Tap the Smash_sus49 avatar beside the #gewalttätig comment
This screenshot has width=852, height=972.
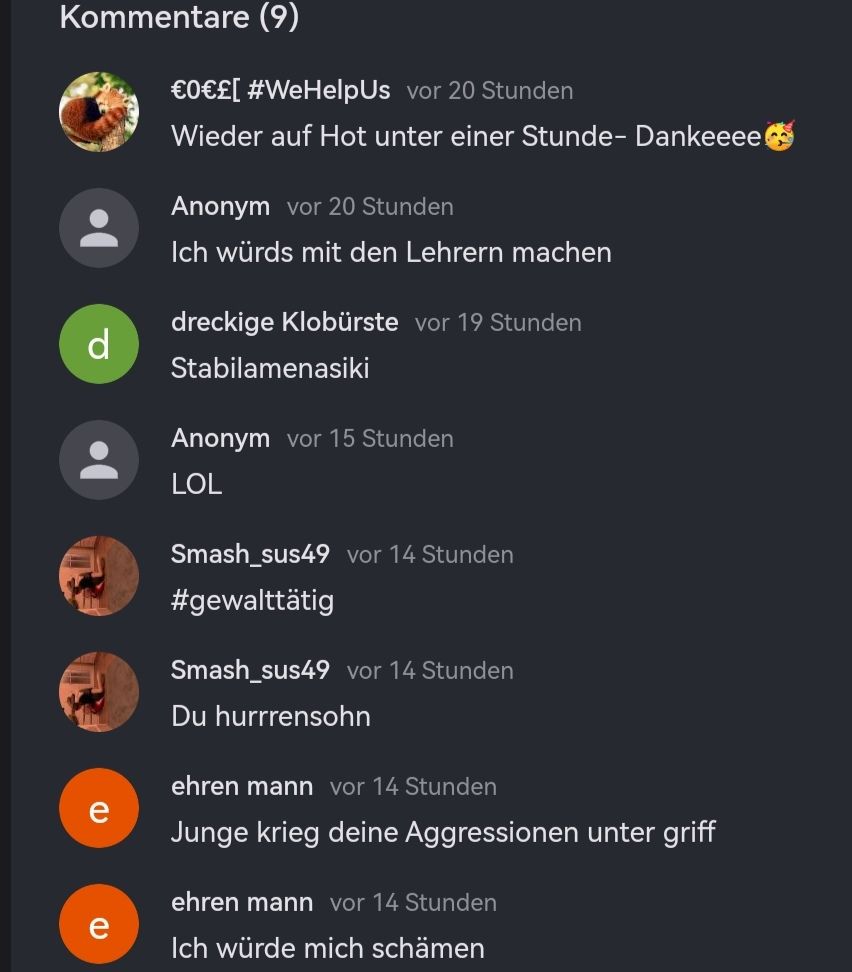99,576
